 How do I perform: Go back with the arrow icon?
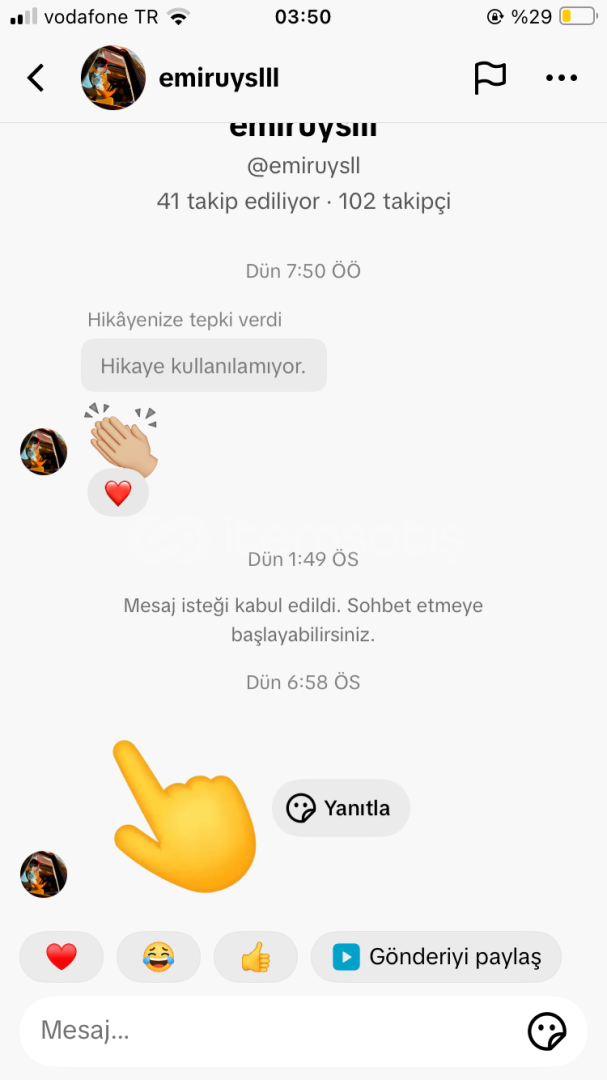[x=36, y=78]
